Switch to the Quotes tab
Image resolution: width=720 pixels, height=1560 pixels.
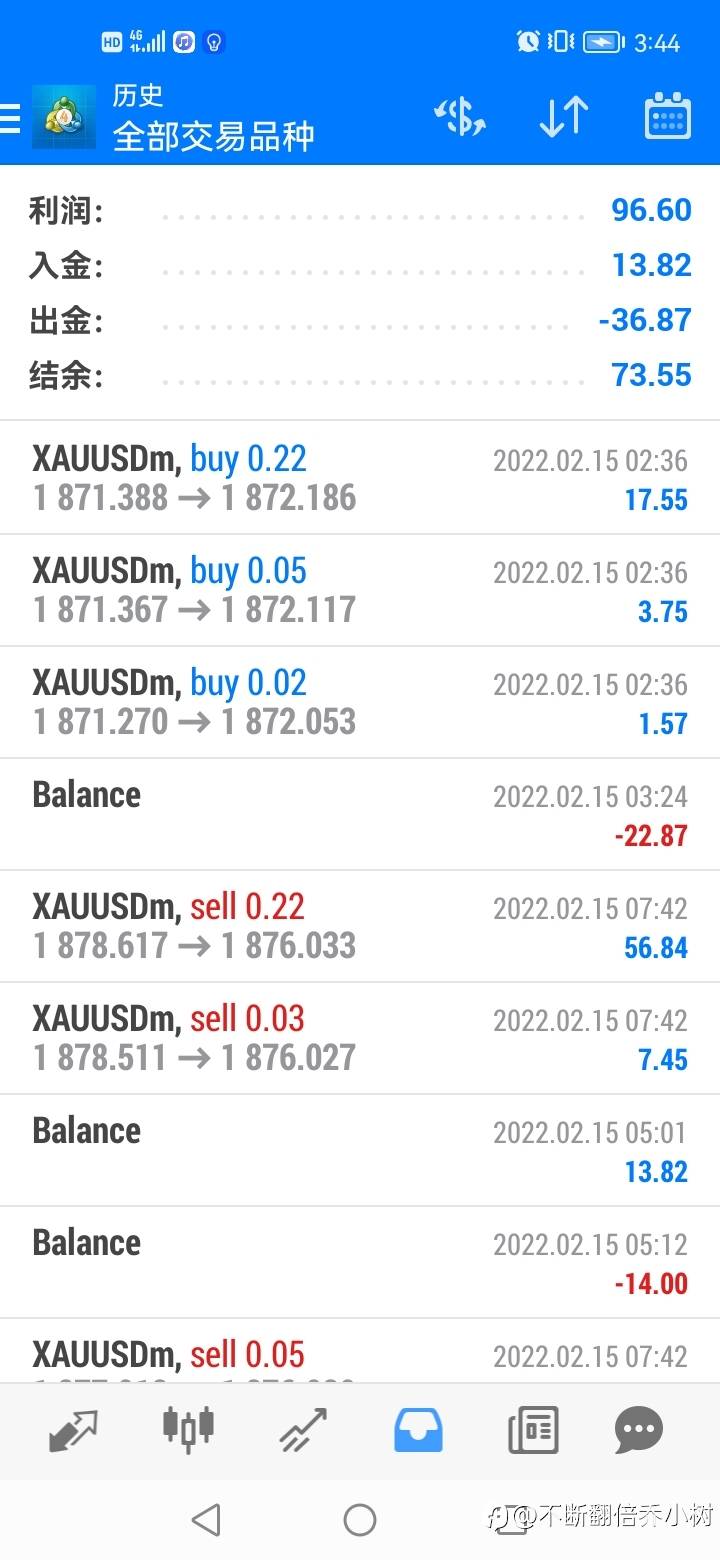click(x=74, y=1430)
